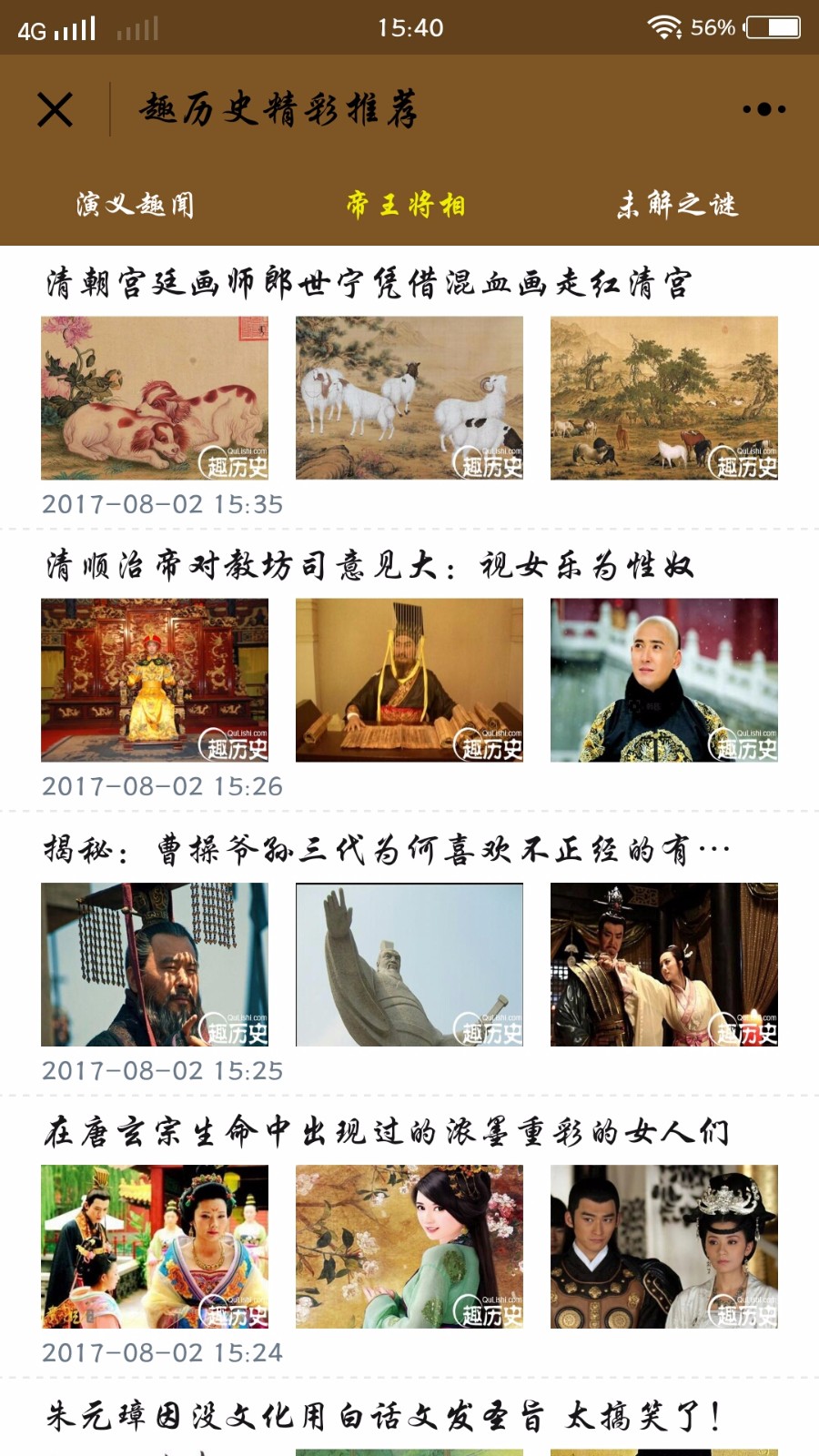Go to the 未解之谜 tab
819x1456 pixels.
677,205
